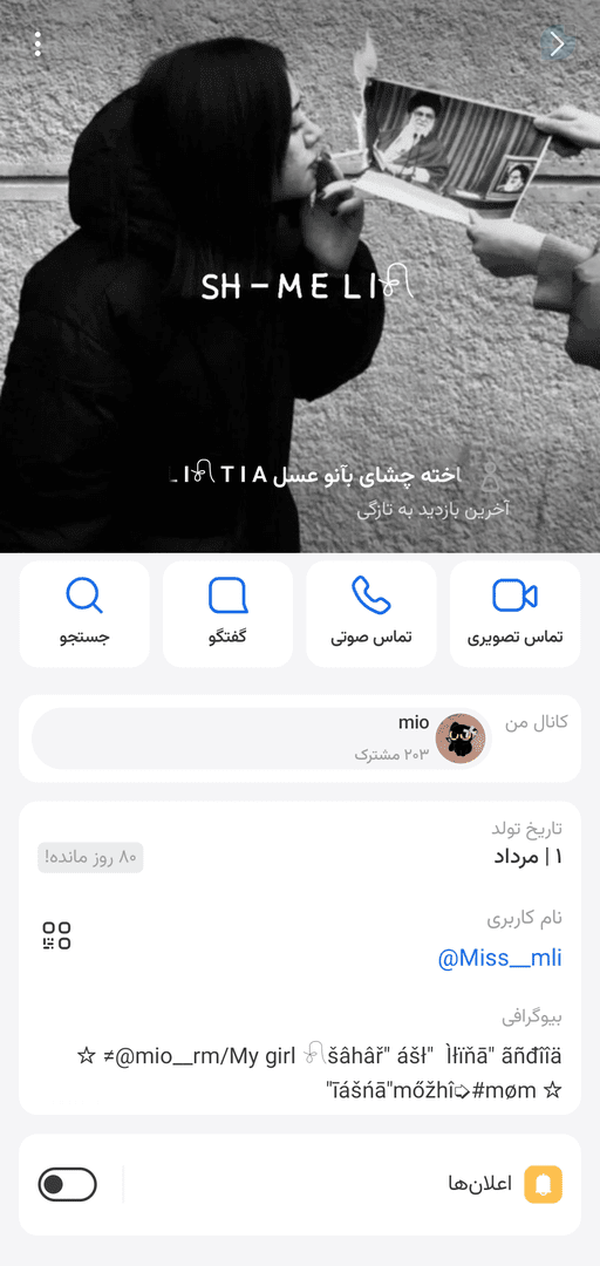Search in conversation (جستجو)
This screenshot has width=600, height=1266.
pos(84,613)
